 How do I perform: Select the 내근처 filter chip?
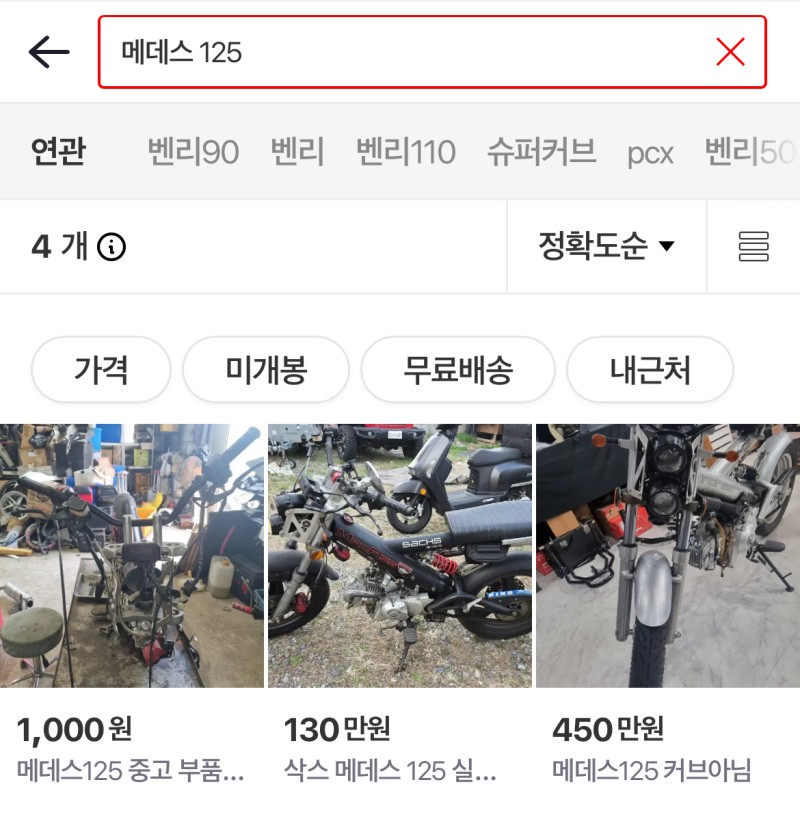(650, 370)
